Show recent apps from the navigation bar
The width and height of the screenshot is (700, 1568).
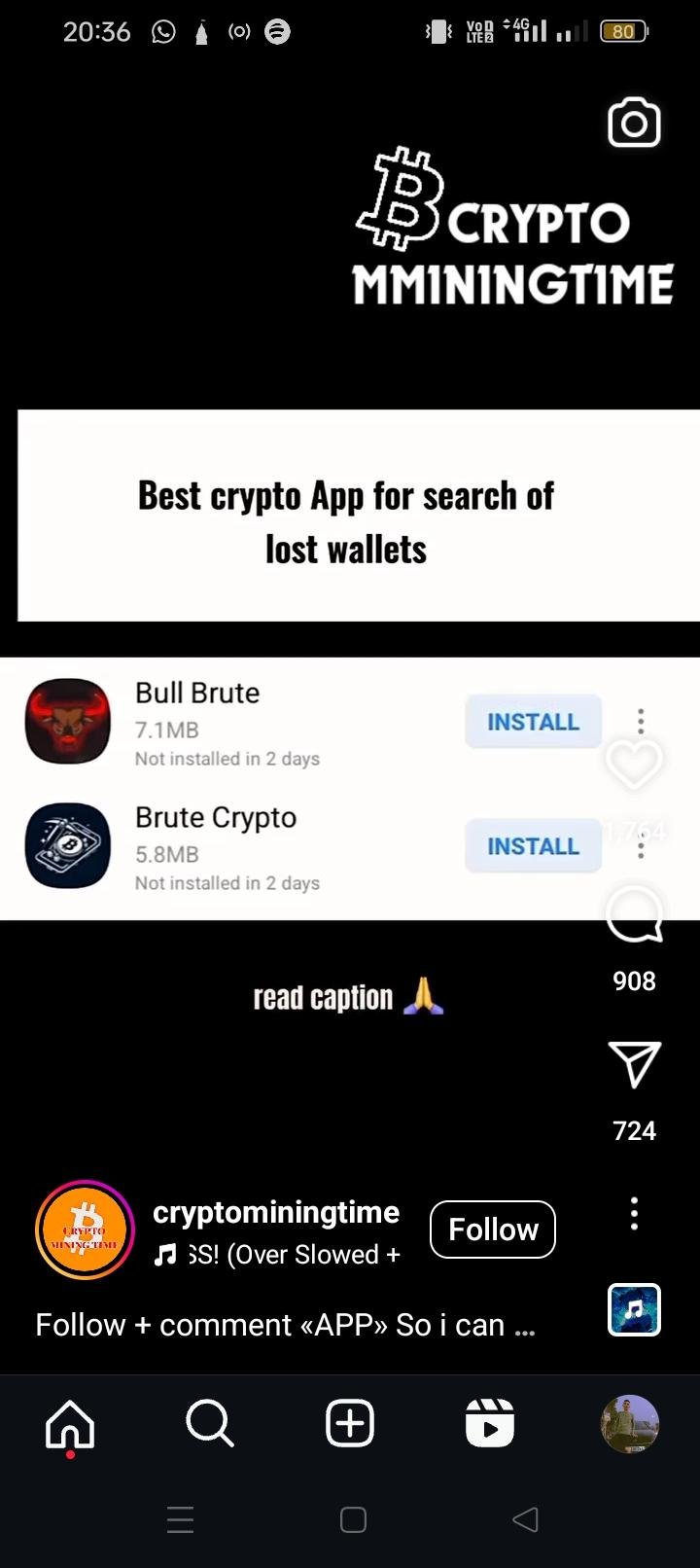click(181, 1519)
